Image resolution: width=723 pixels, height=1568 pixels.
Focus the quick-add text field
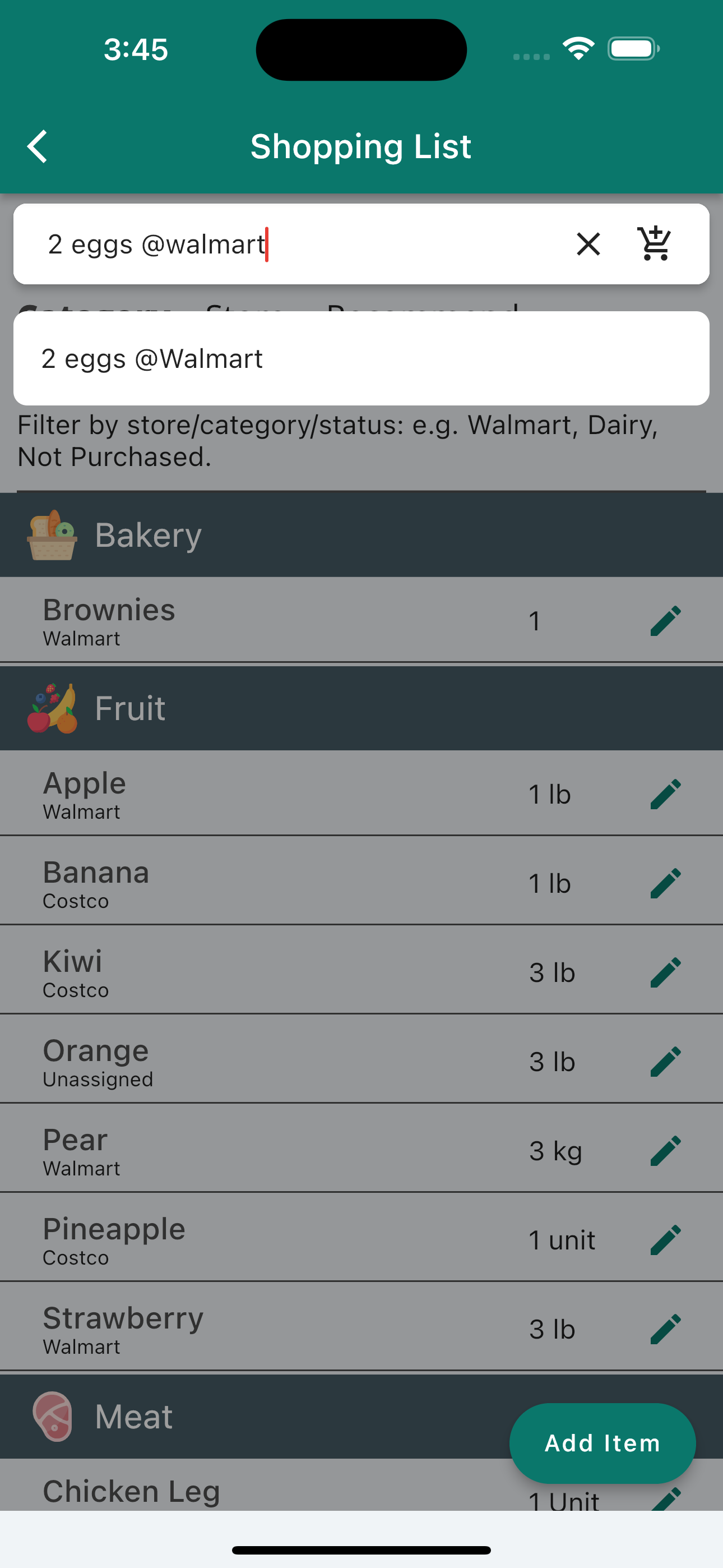click(x=292, y=244)
